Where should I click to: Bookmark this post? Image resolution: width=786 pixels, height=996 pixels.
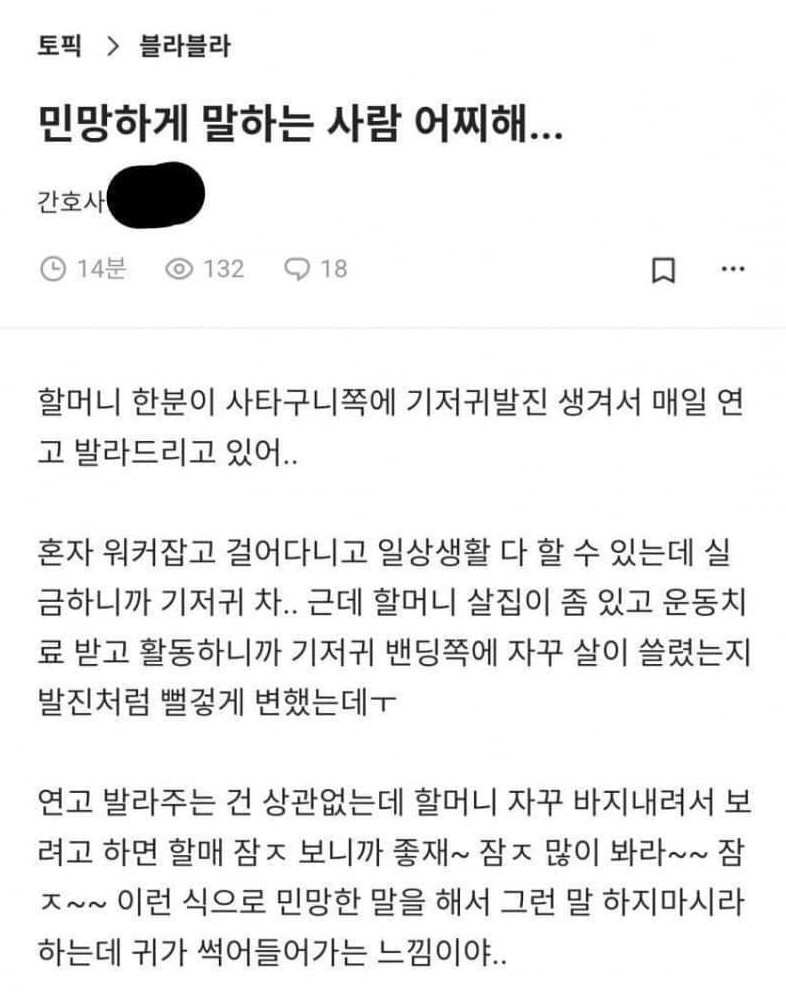pos(662,270)
